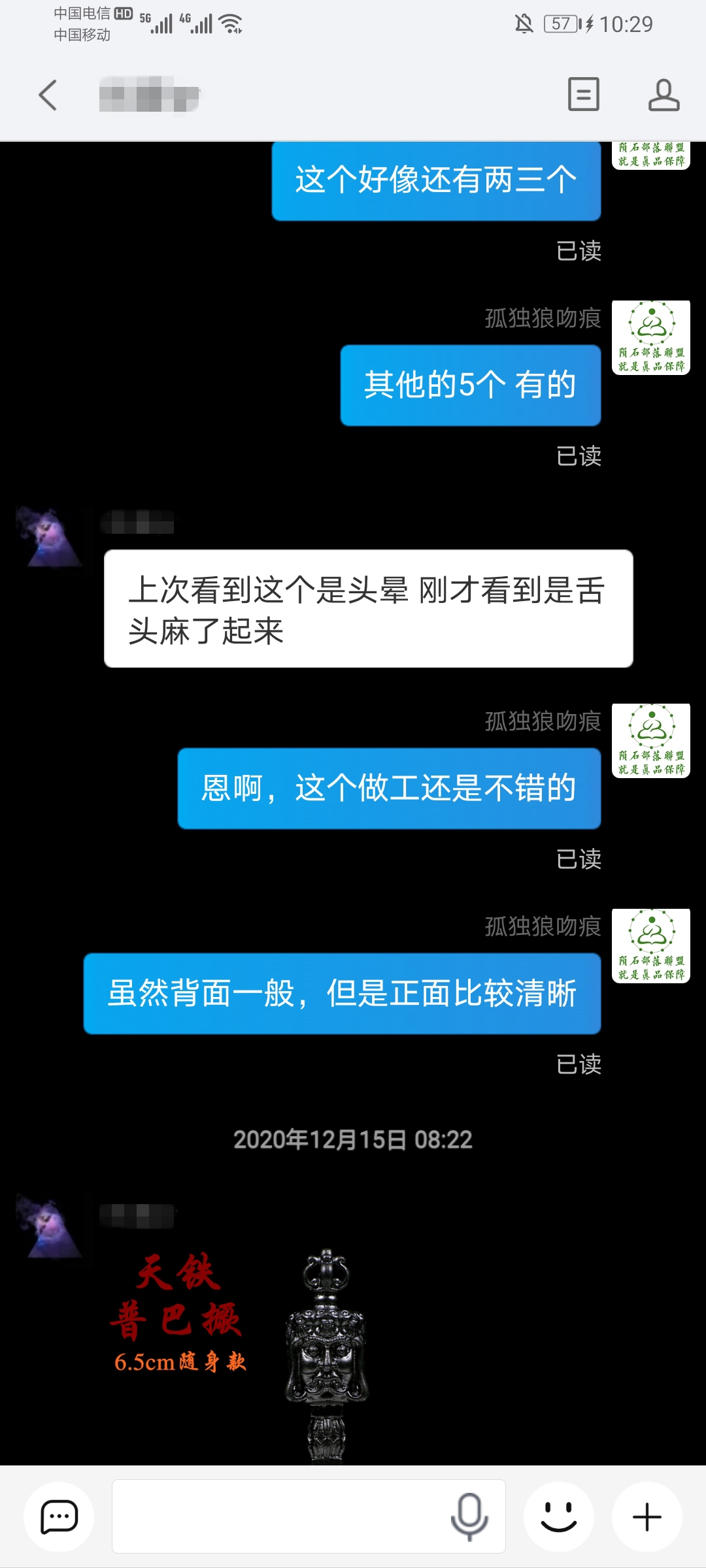Go back to the previous screen
Image resolution: width=706 pixels, height=1568 pixels.
tap(48, 95)
